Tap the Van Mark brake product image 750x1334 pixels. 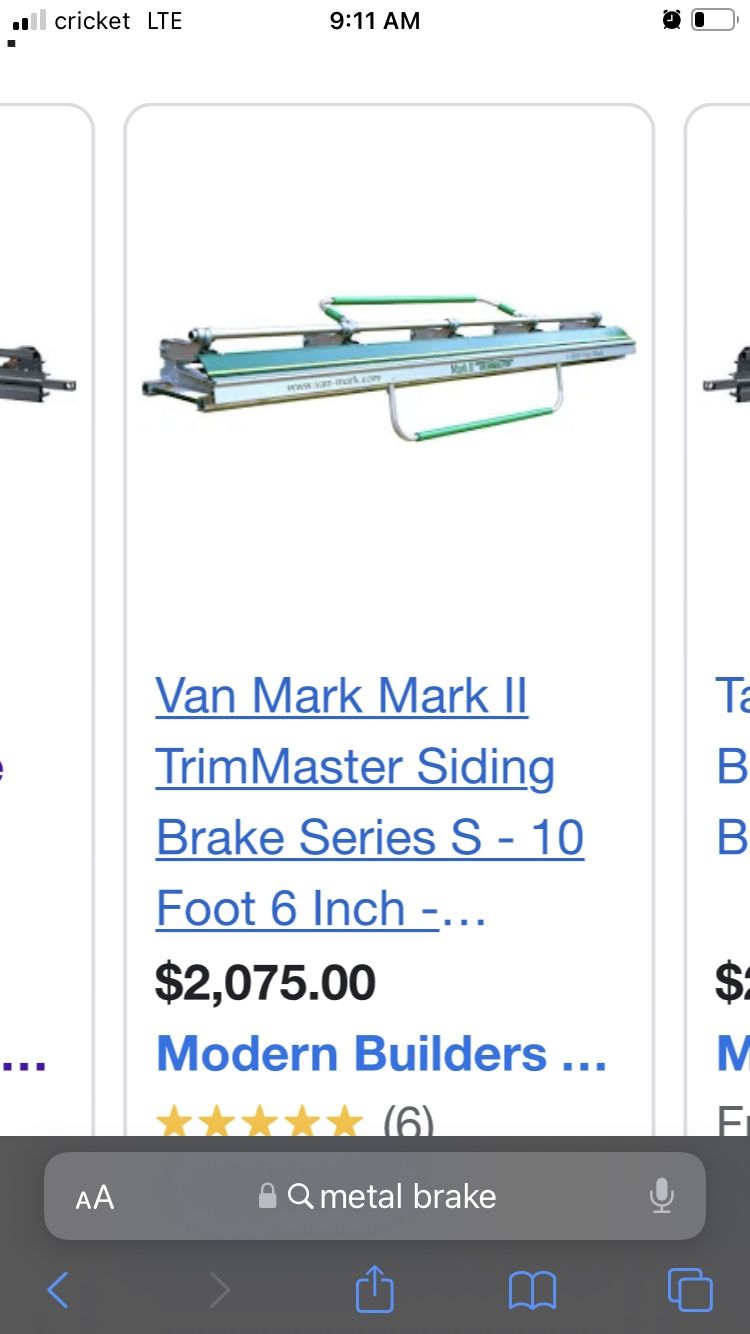pyautogui.click(x=388, y=368)
